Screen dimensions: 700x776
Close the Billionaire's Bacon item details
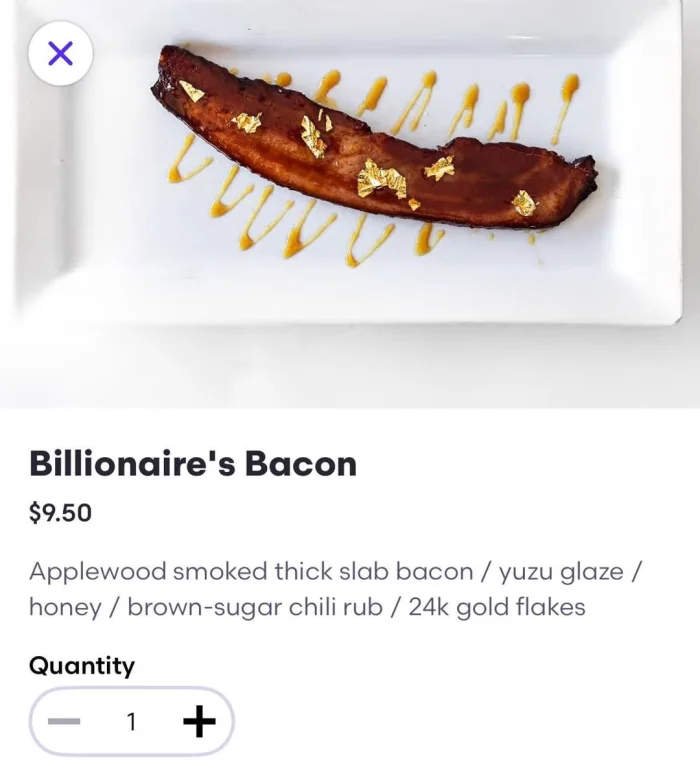60,54
